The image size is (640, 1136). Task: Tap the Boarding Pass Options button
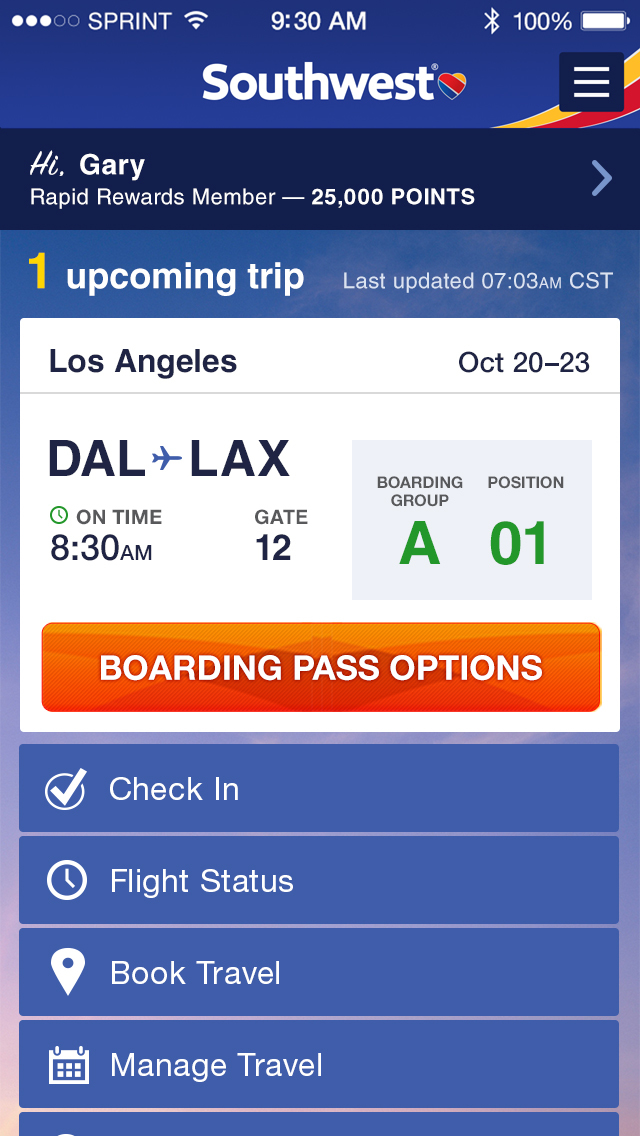coord(320,667)
